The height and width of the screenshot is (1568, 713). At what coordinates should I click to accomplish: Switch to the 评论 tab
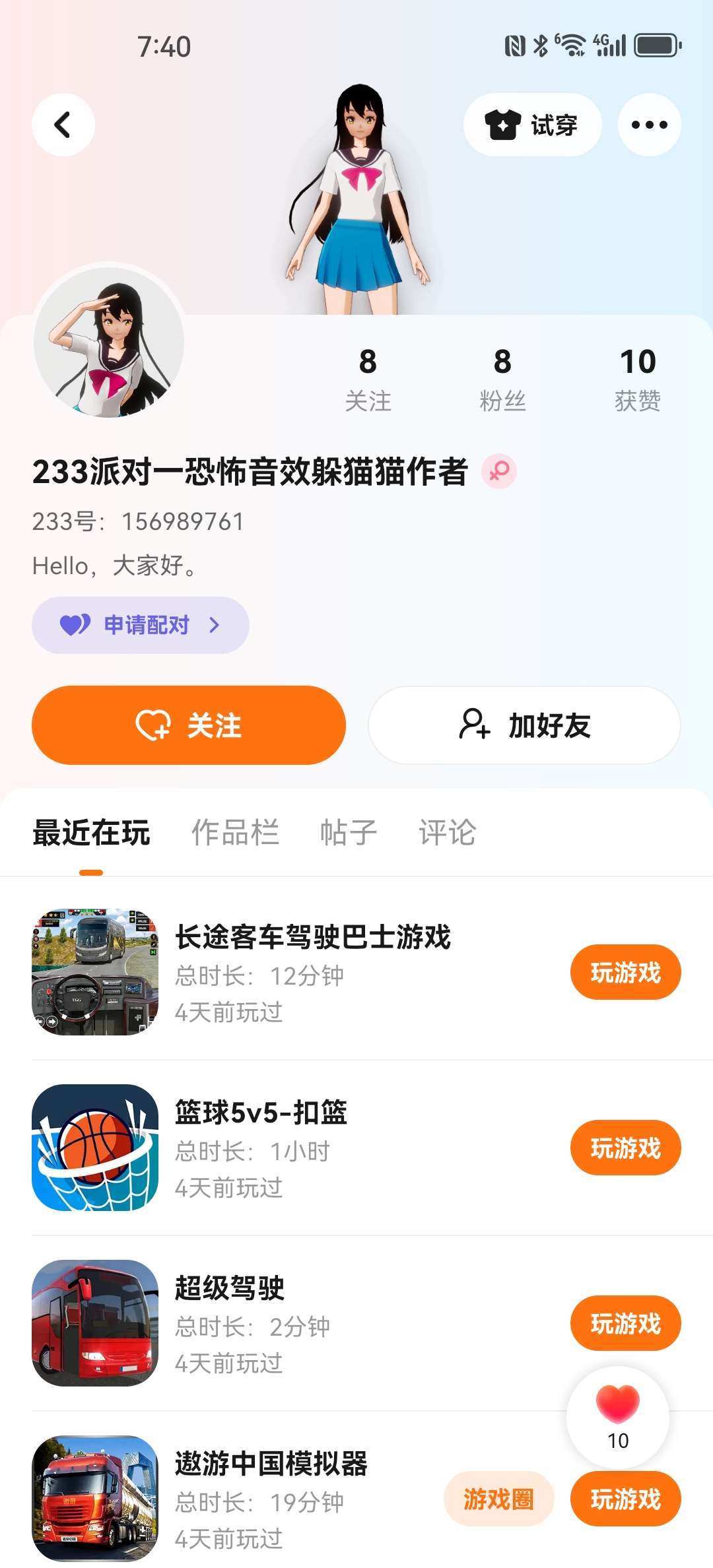point(447,832)
